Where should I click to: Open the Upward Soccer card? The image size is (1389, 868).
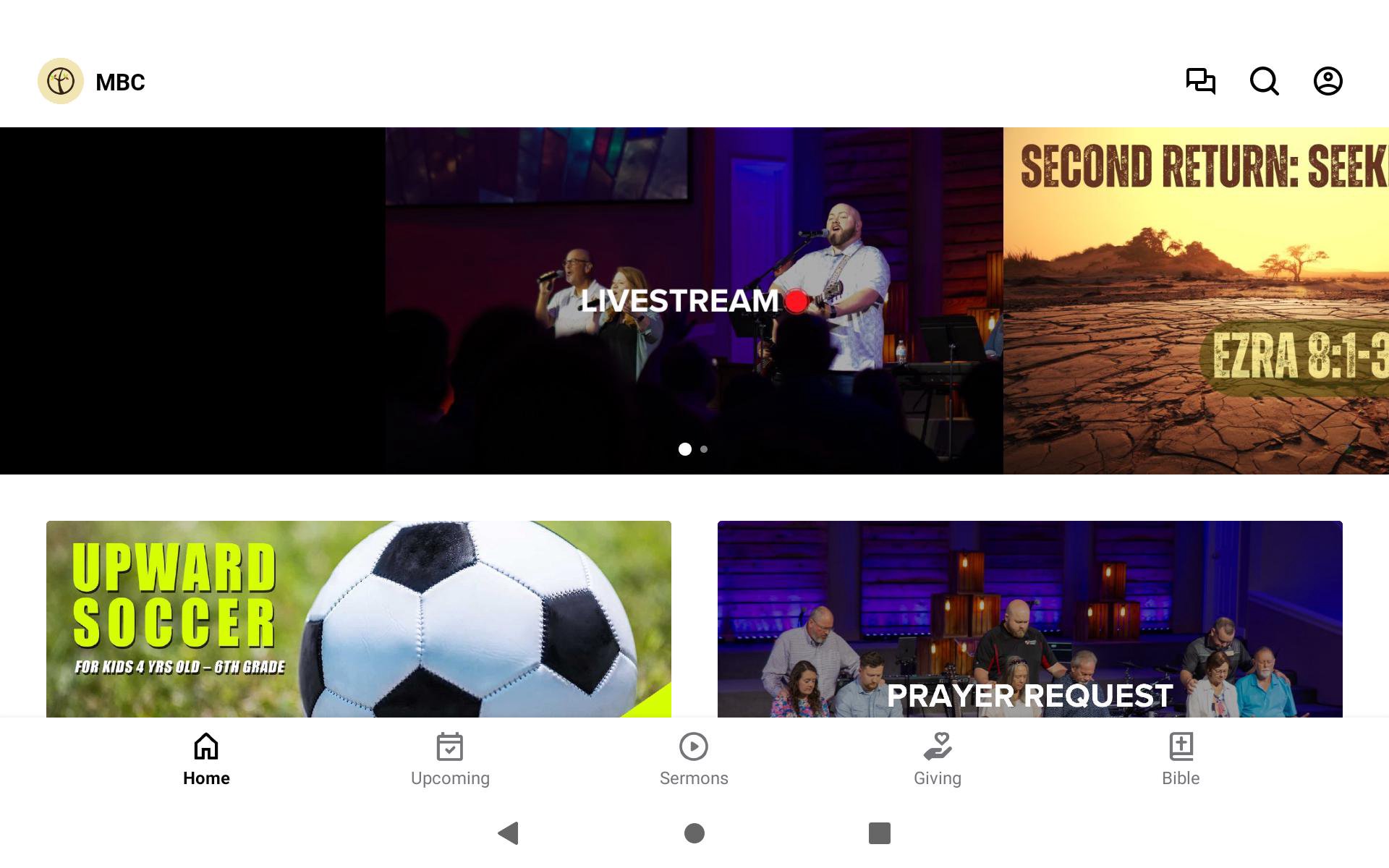[x=358, y=619]
